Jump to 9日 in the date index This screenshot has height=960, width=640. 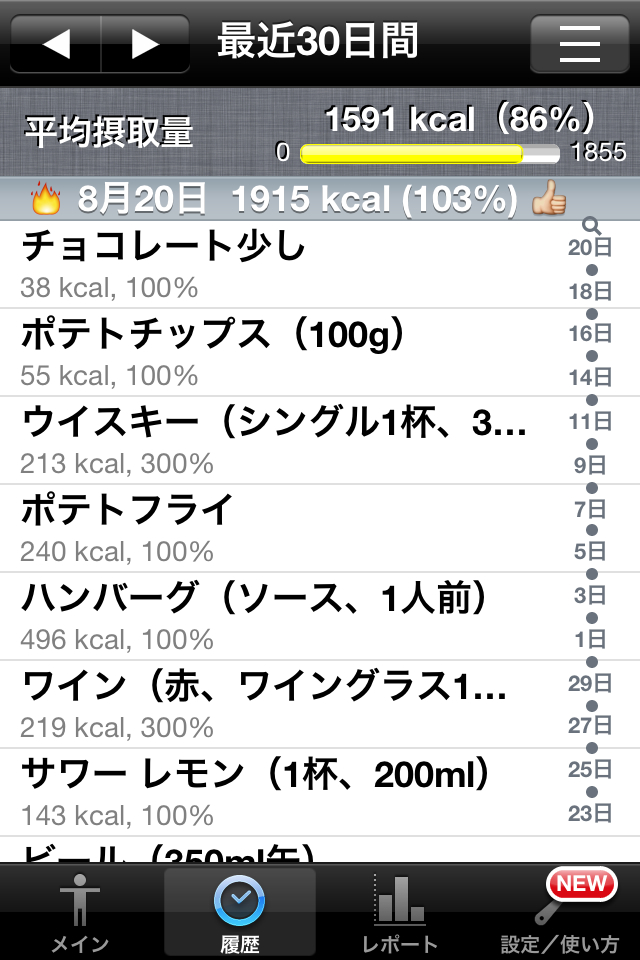coord(590,465)
